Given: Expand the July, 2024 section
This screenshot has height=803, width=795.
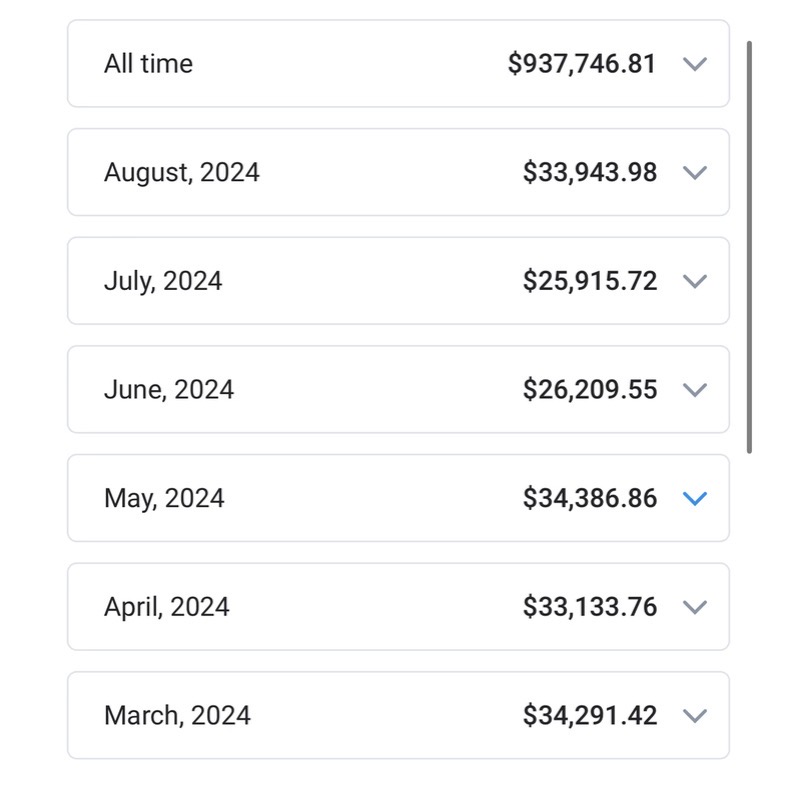Looking at the screenshot, I should point(694,281).
